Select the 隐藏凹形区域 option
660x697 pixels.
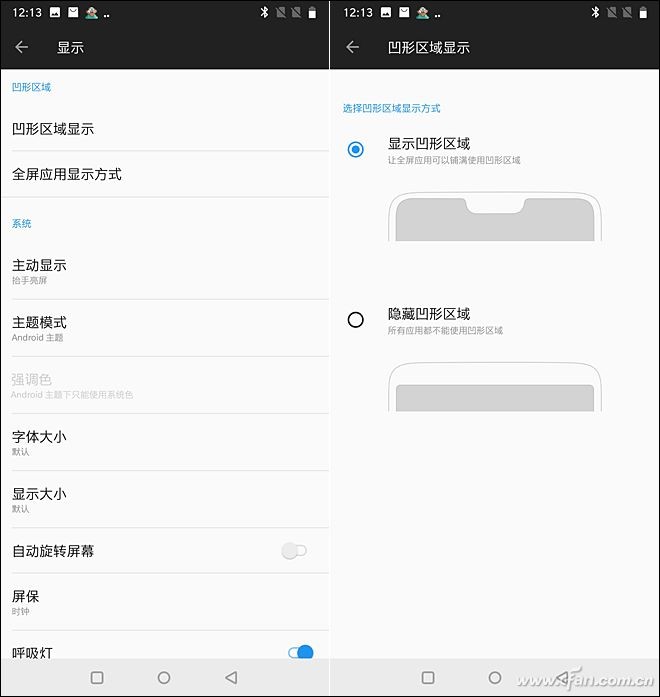356,320
